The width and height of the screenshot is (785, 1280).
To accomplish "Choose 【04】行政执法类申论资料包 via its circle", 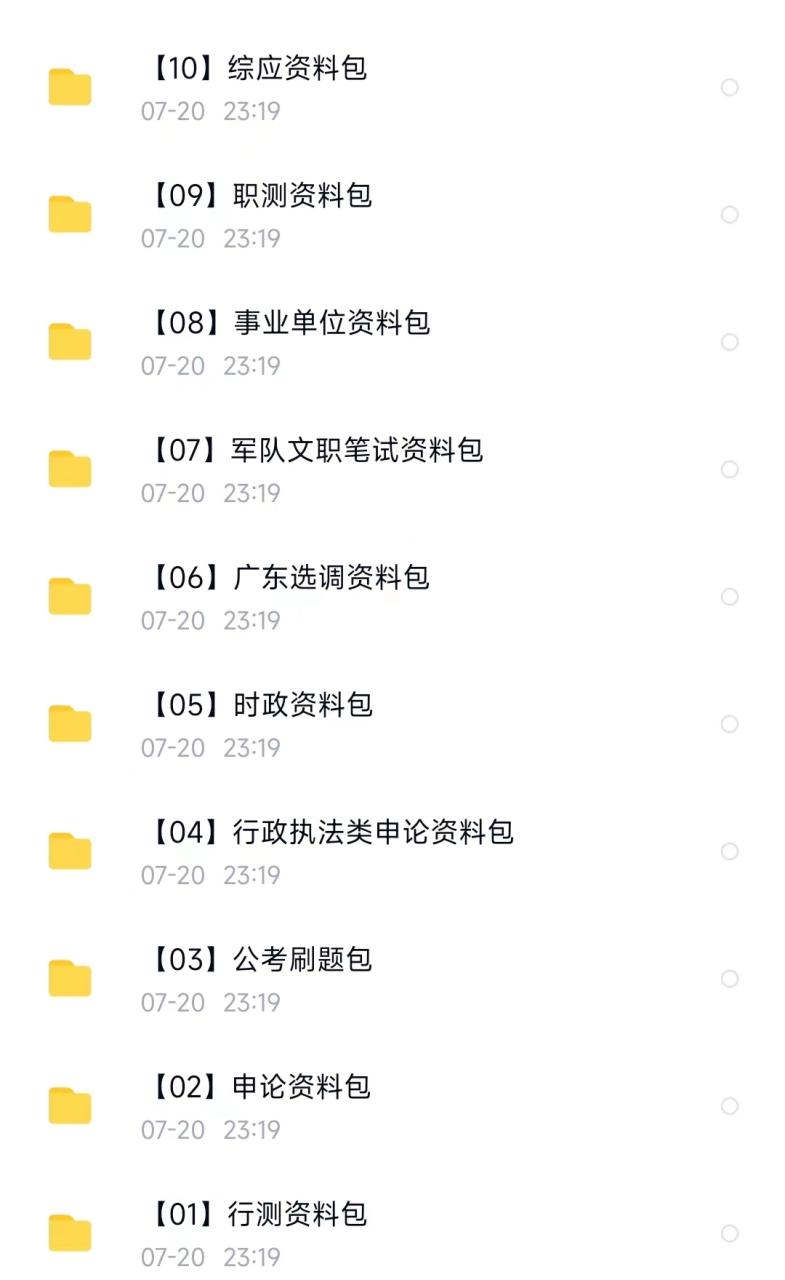I will click(x=730, y=851).
